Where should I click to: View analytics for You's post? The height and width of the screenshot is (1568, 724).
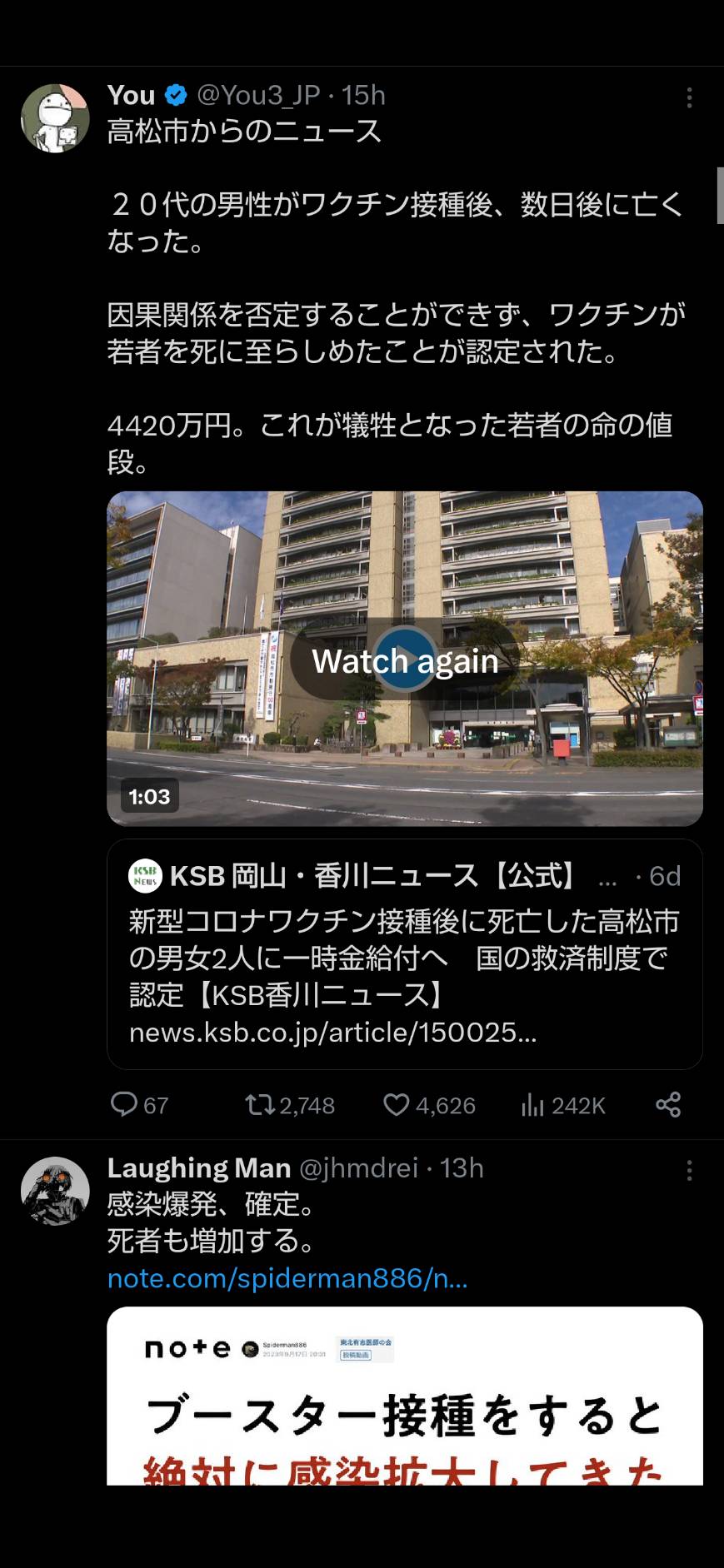pos(562,1105)
